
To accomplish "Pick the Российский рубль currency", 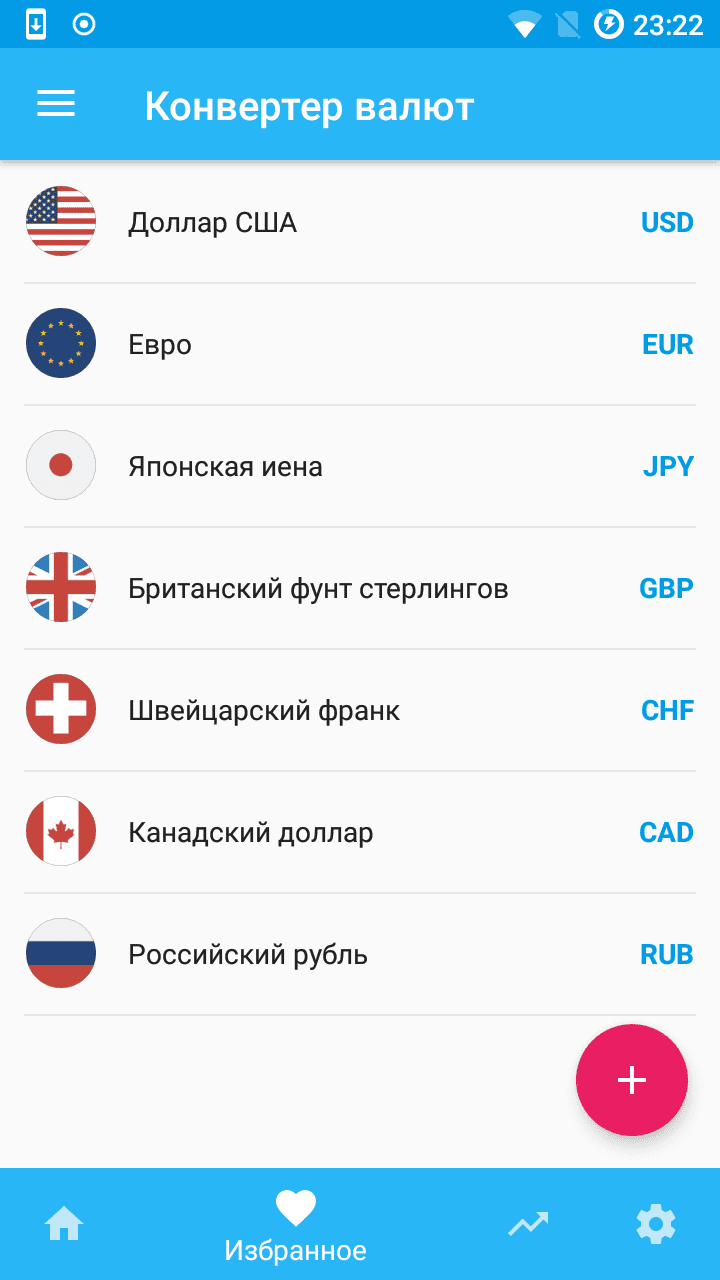I will tap(360, 955).
